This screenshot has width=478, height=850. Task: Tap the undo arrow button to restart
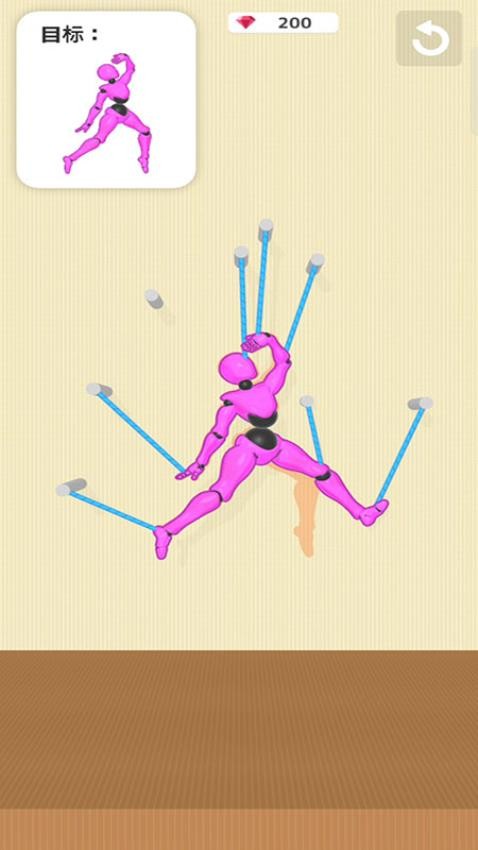[429, 38]
